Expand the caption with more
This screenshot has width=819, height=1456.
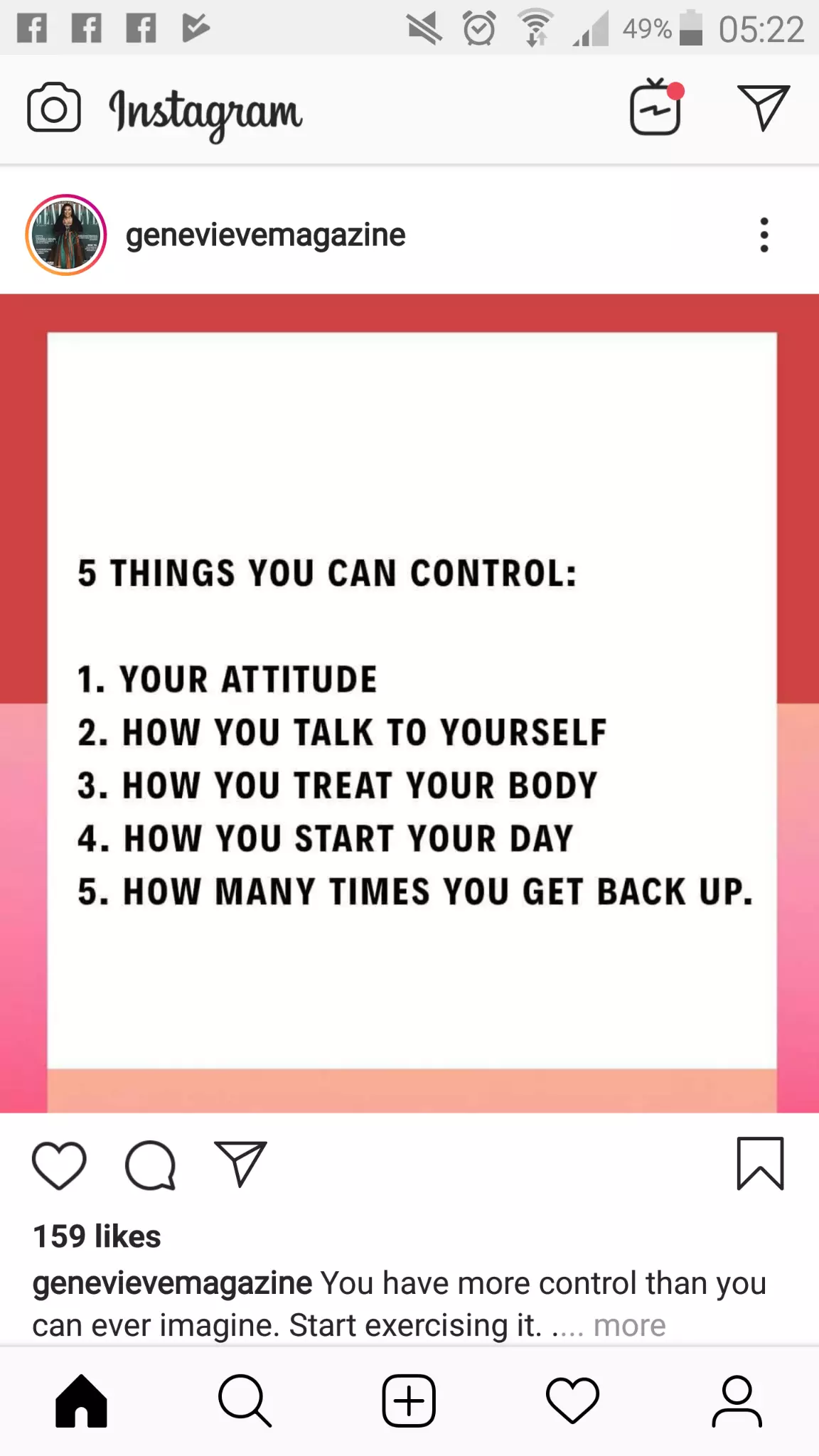coord(630,1325)
